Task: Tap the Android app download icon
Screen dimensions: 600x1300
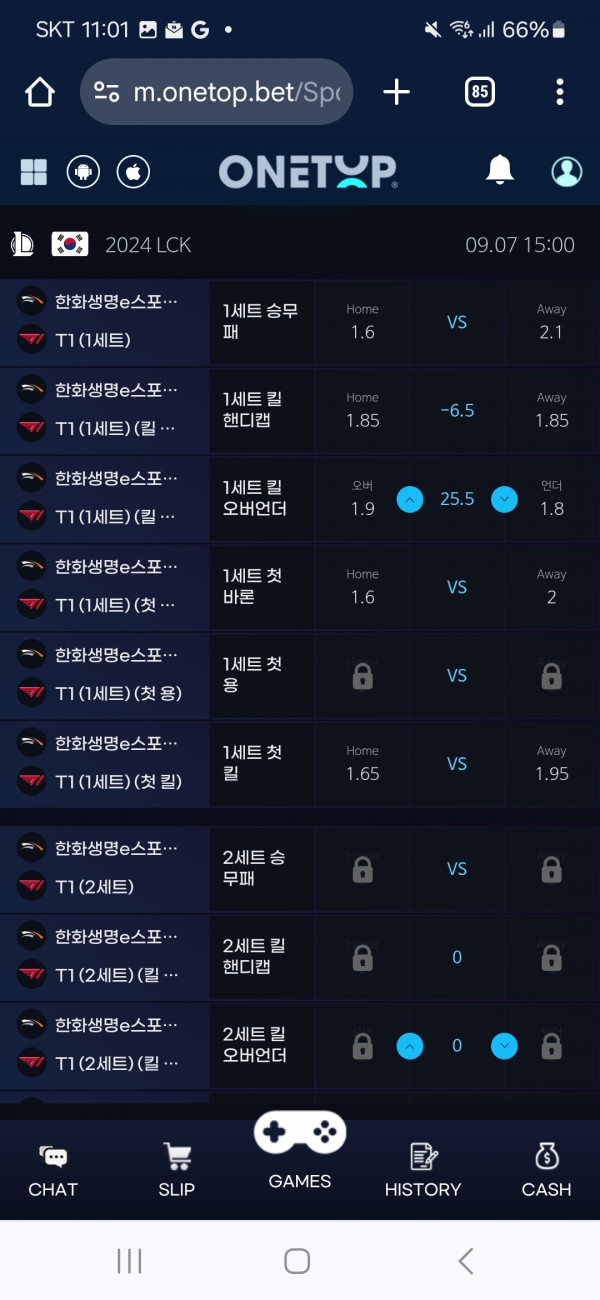Action: point(84,172)
